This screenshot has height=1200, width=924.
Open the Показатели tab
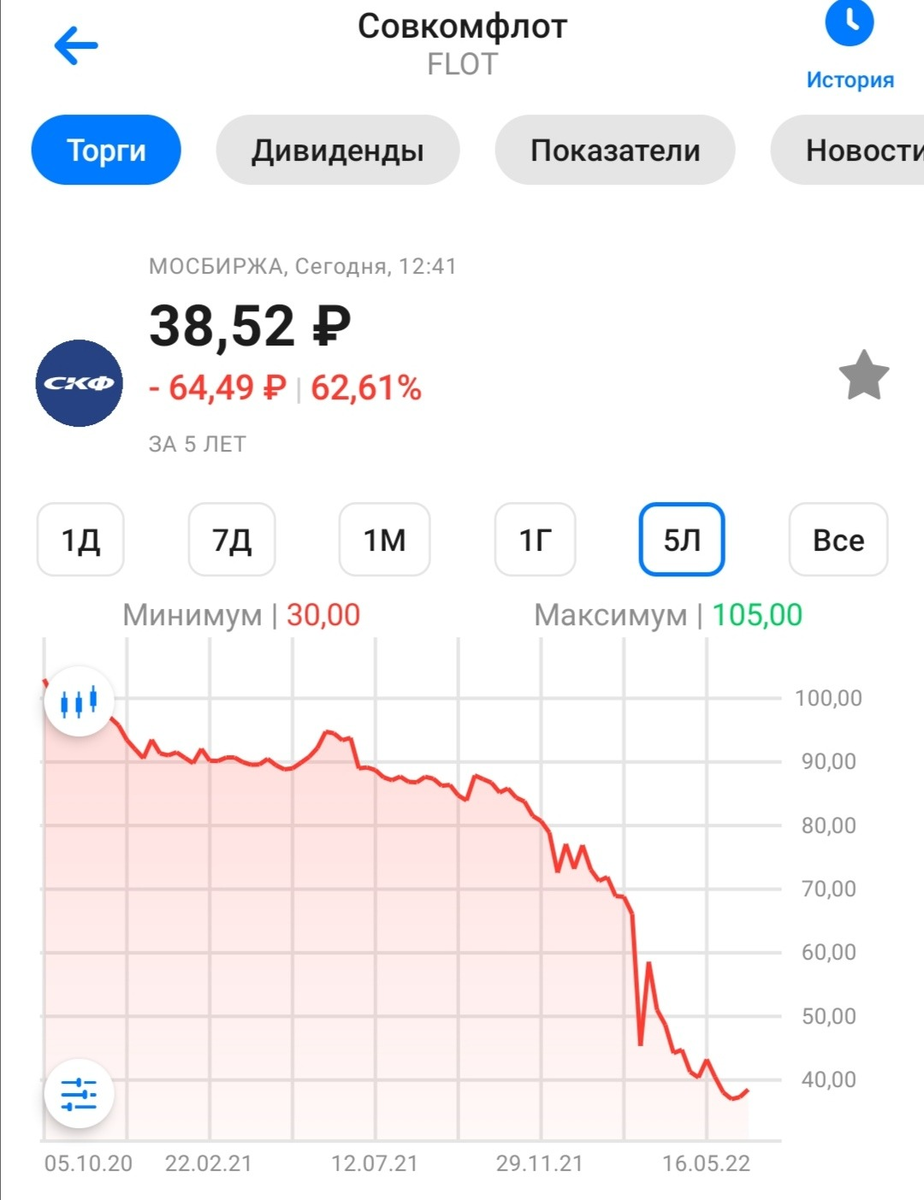click(x=614, y=150)
